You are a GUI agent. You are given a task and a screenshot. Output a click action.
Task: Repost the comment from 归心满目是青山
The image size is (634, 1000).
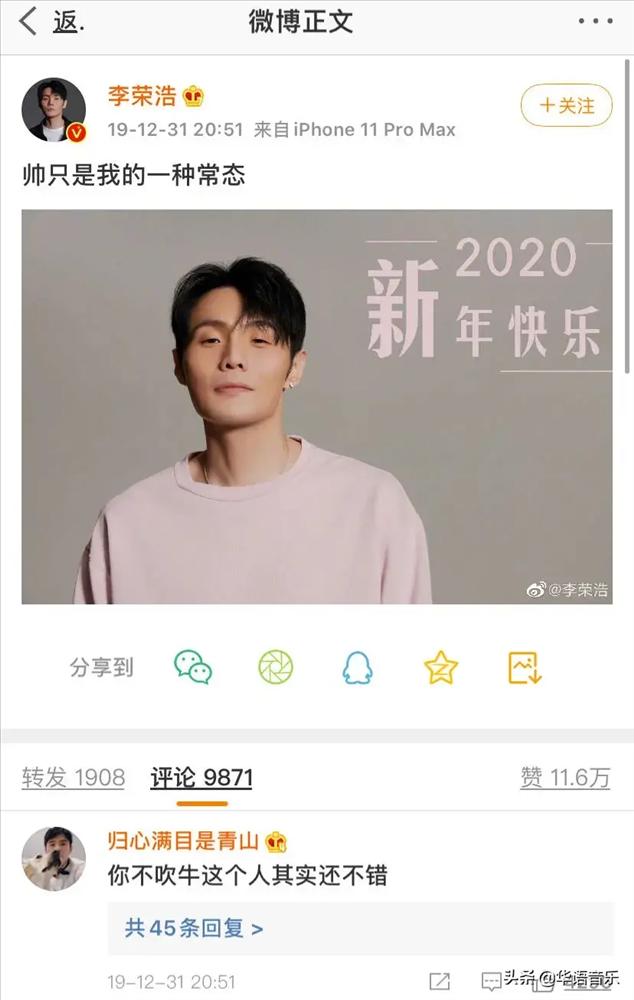point(439,981)
